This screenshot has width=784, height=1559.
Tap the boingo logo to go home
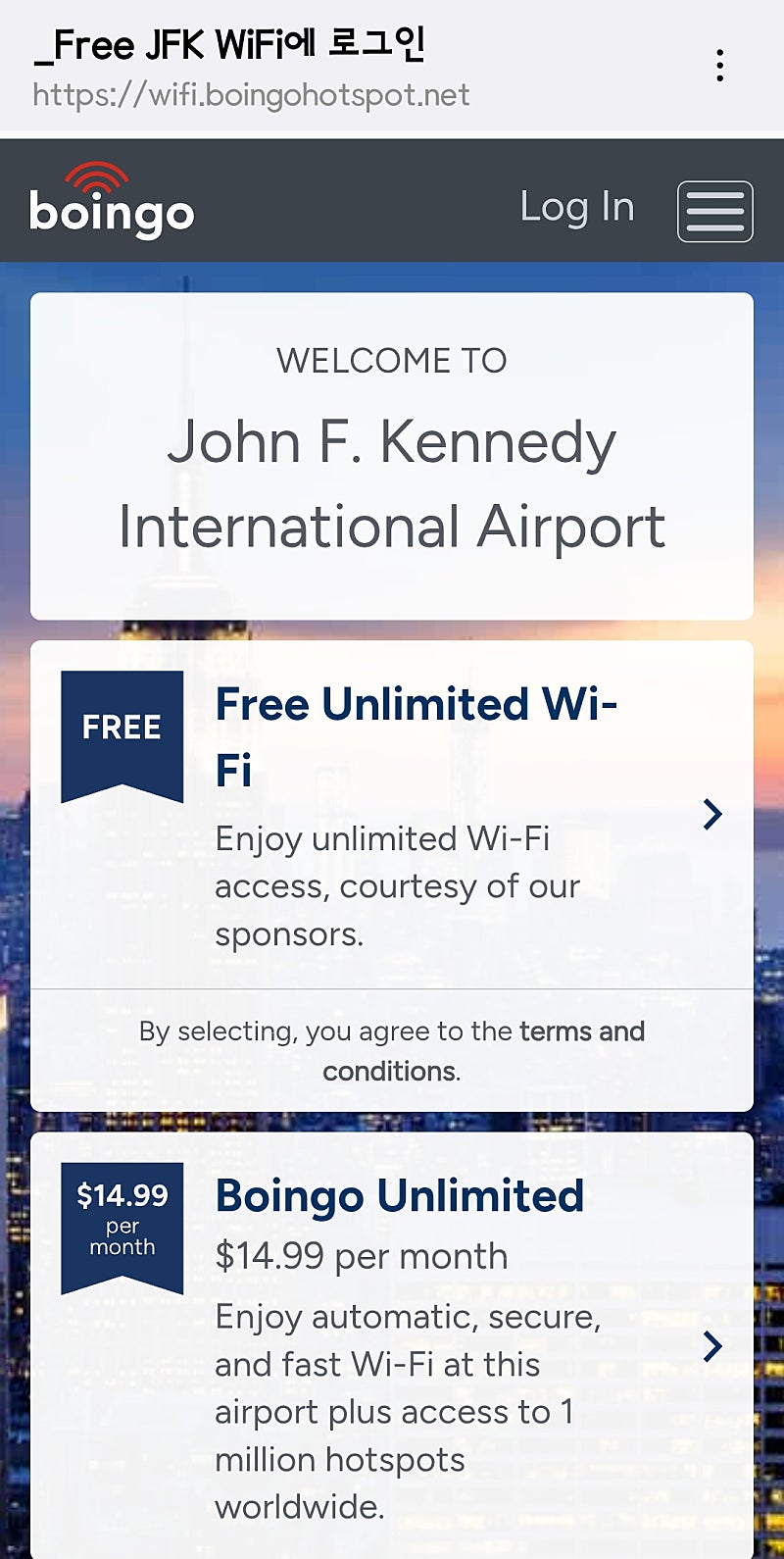pos(112,201)
